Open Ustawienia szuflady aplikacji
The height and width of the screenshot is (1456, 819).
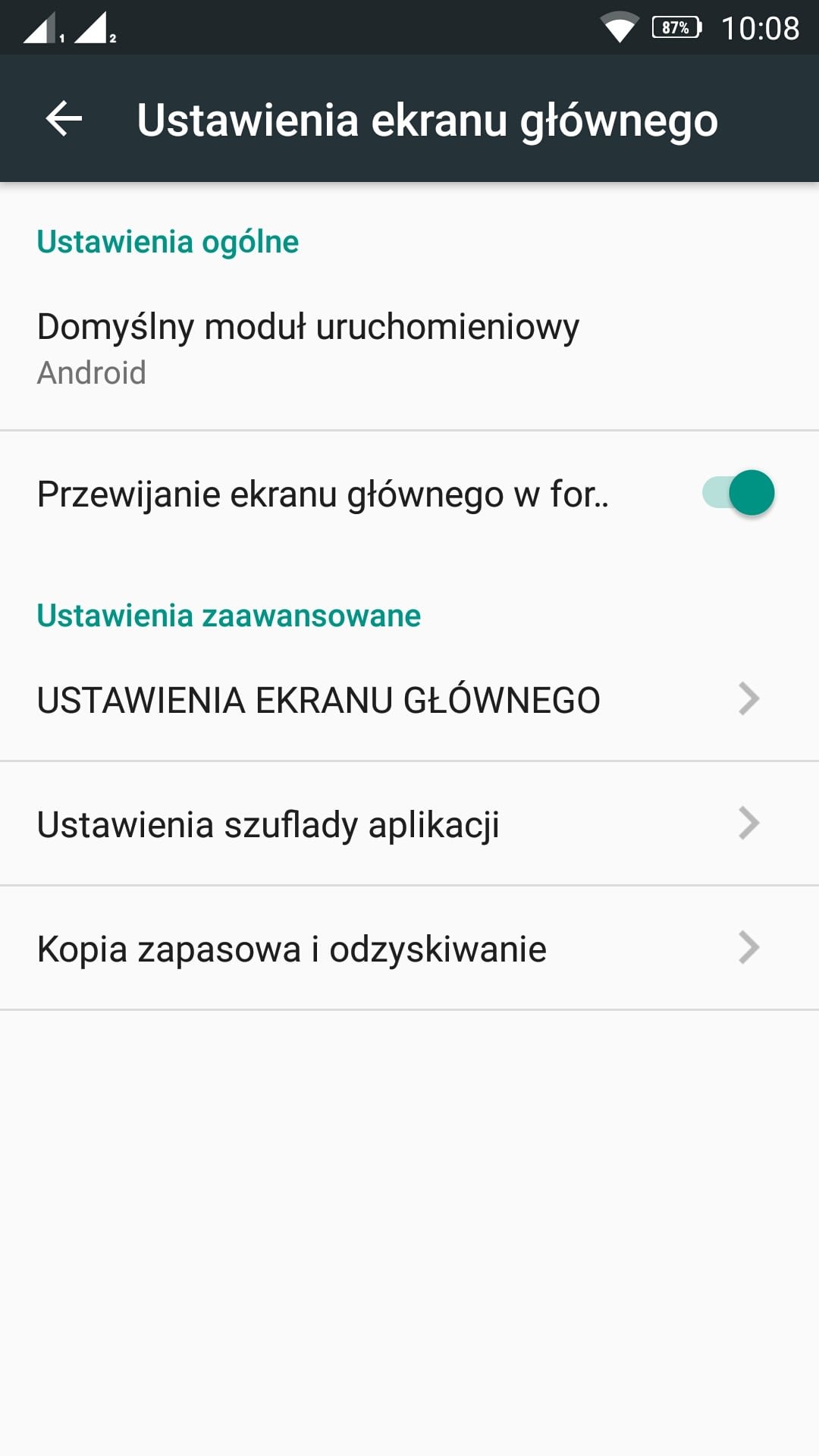point(409,824)
